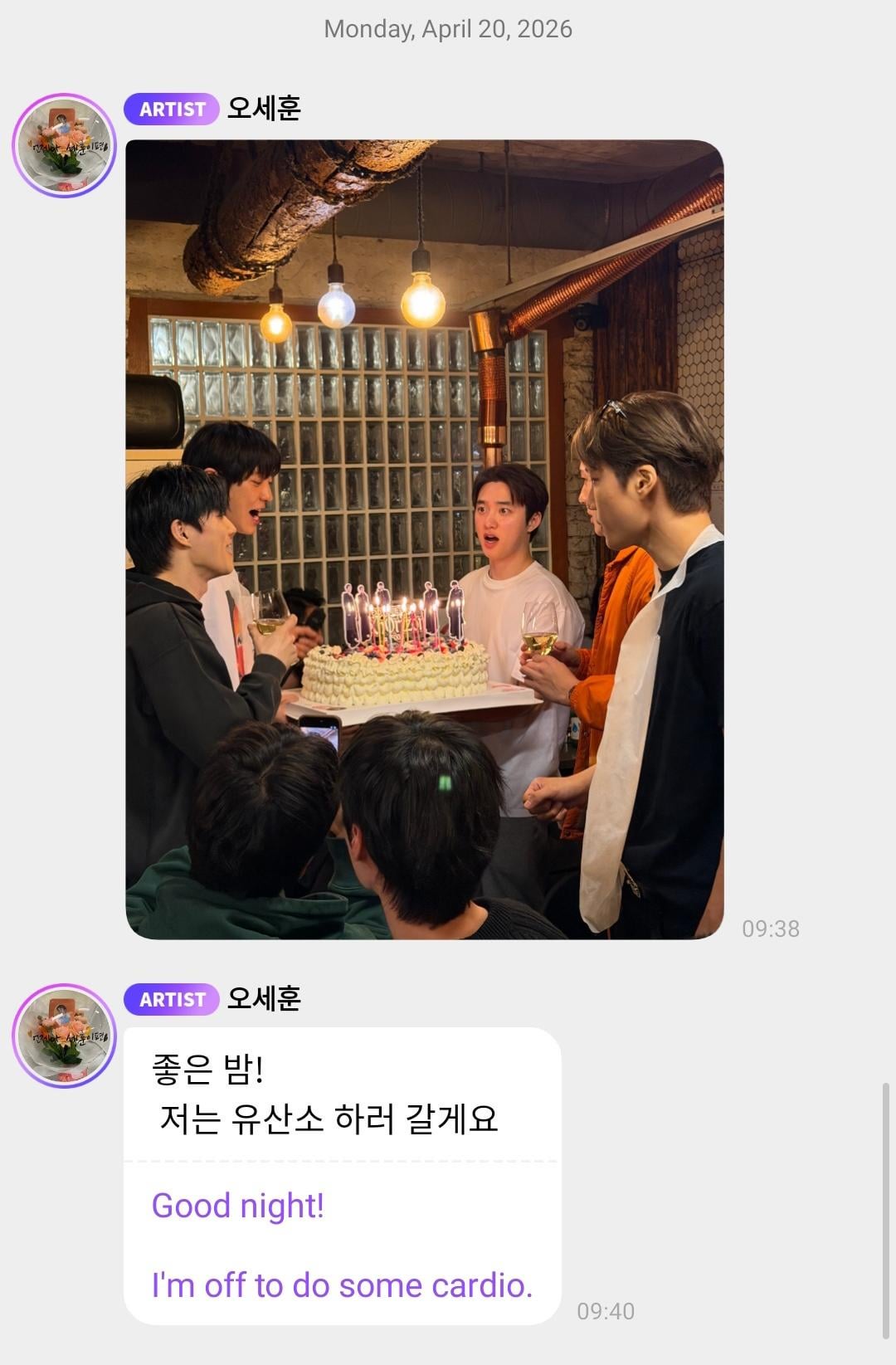Open the birthday cake photo sent at 09:38
896x1365 pixels.
coord(424,539)
